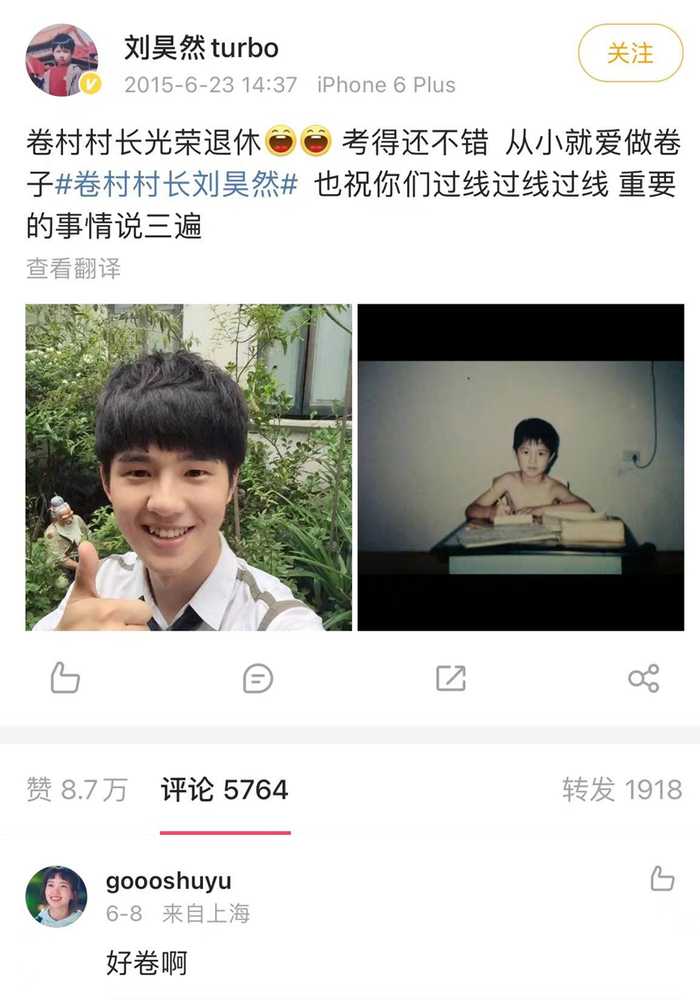Share the post via share icon
Image resolution: width=700 pixels, height=1006 pixels.
pyautogui.click(x=644, y=678)
